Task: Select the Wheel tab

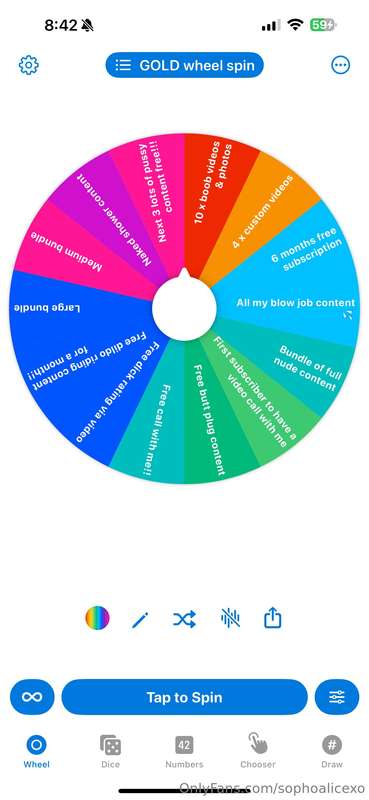Action: coord(36,751)
